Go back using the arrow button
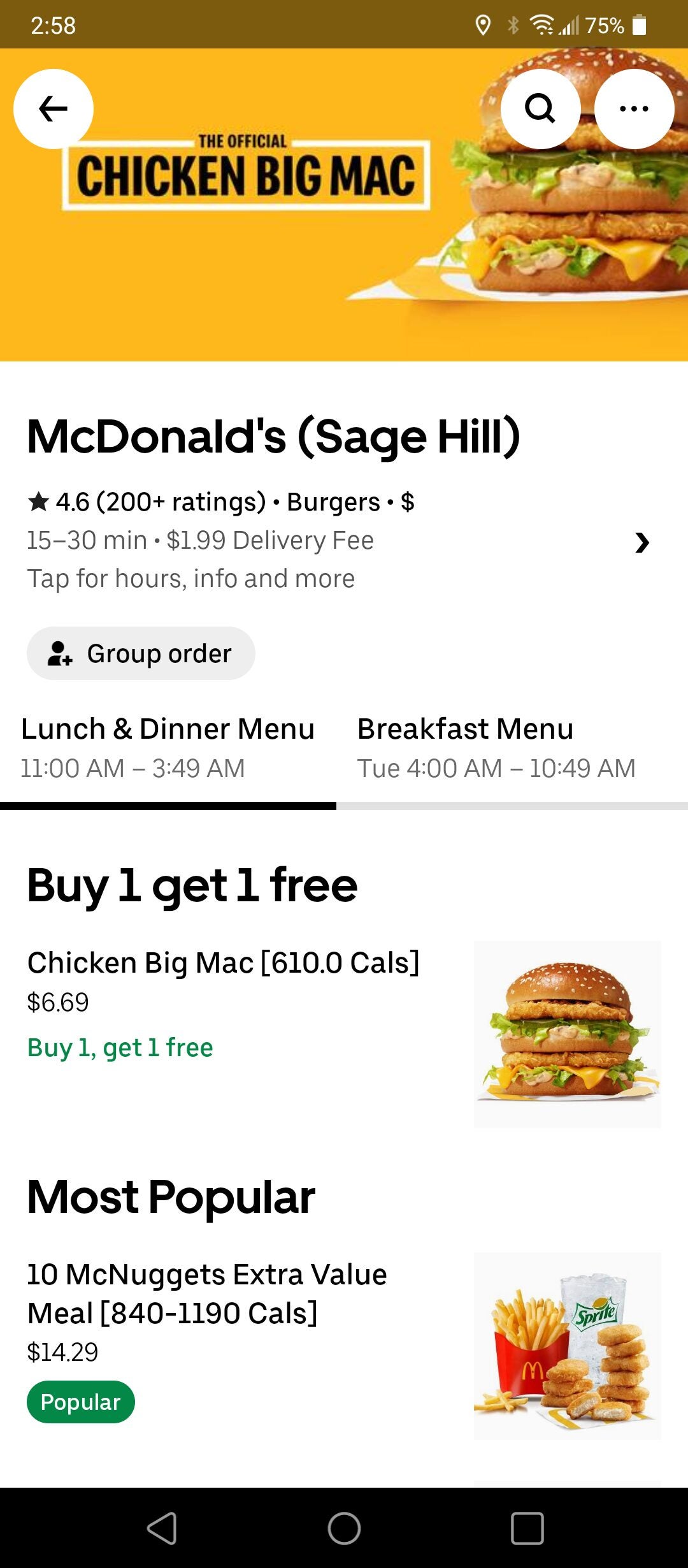 pyautogui.click(x=54, y=109)
